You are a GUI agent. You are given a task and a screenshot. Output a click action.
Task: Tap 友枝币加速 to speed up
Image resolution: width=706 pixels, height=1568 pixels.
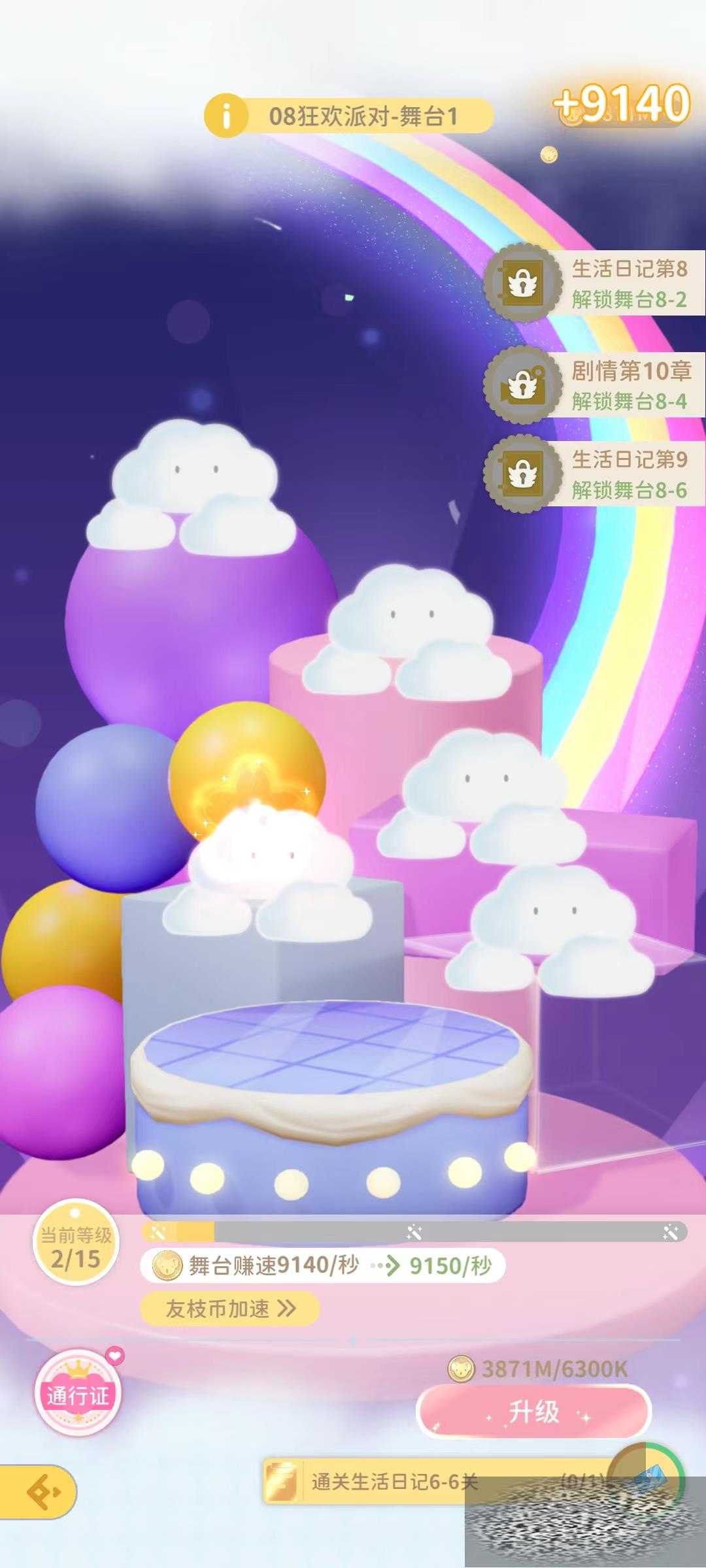point(230,1309)
